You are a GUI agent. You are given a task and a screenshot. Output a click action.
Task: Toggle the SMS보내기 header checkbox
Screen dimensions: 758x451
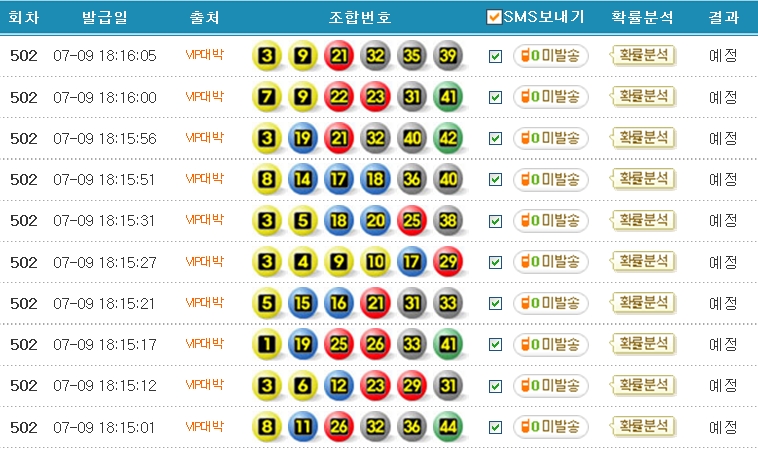(494, 17)
